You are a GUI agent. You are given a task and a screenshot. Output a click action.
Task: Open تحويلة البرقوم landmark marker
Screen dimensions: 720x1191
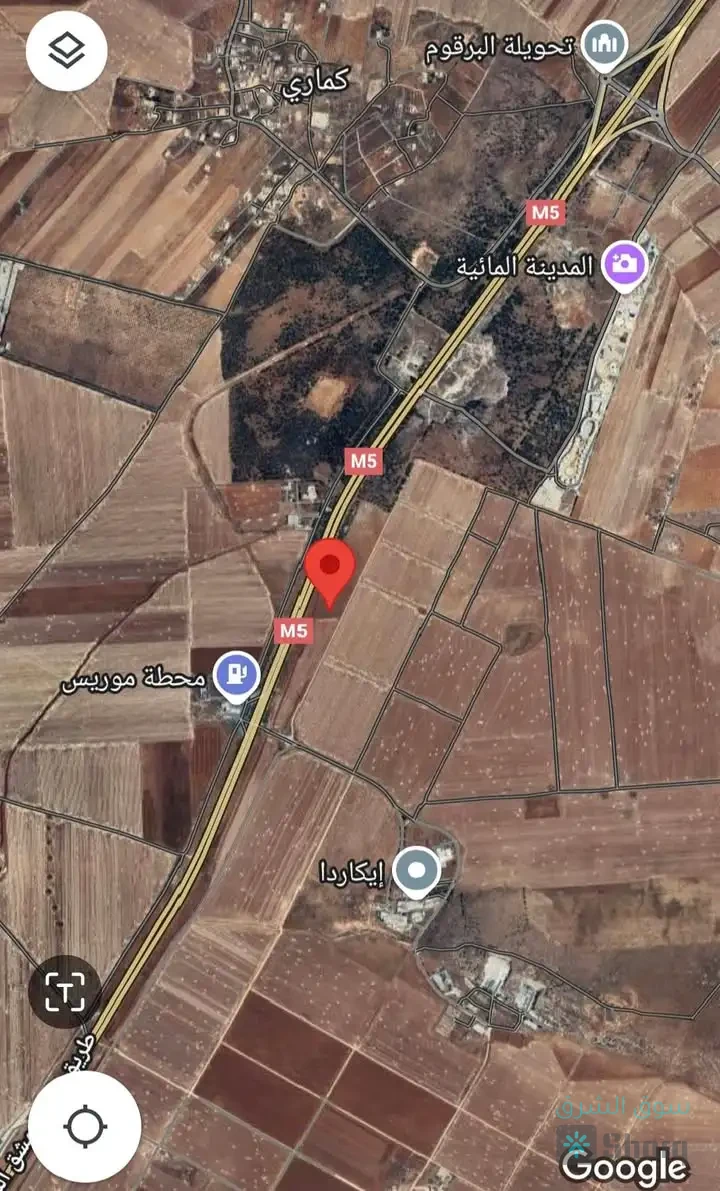[605, 45]
